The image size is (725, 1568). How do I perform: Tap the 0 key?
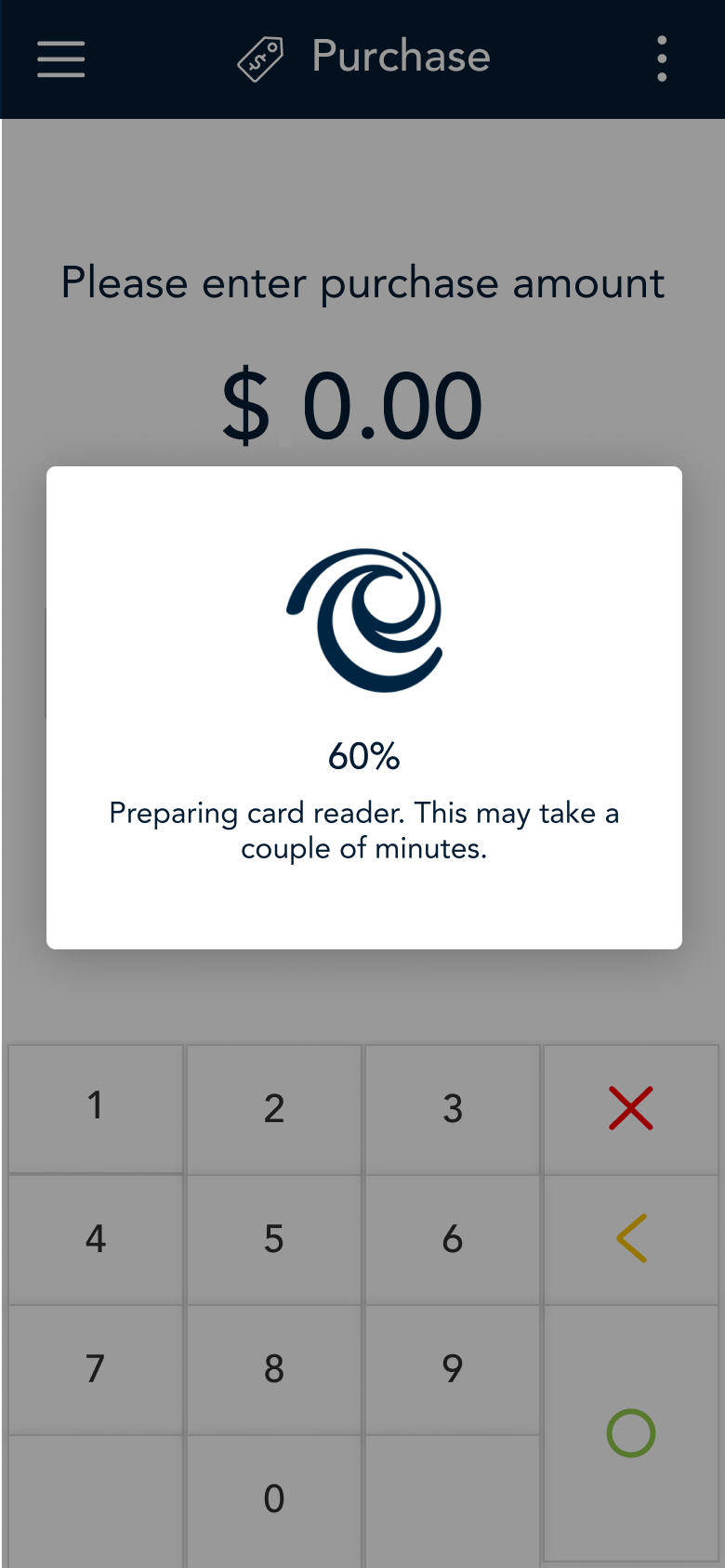pos(274,1499)
